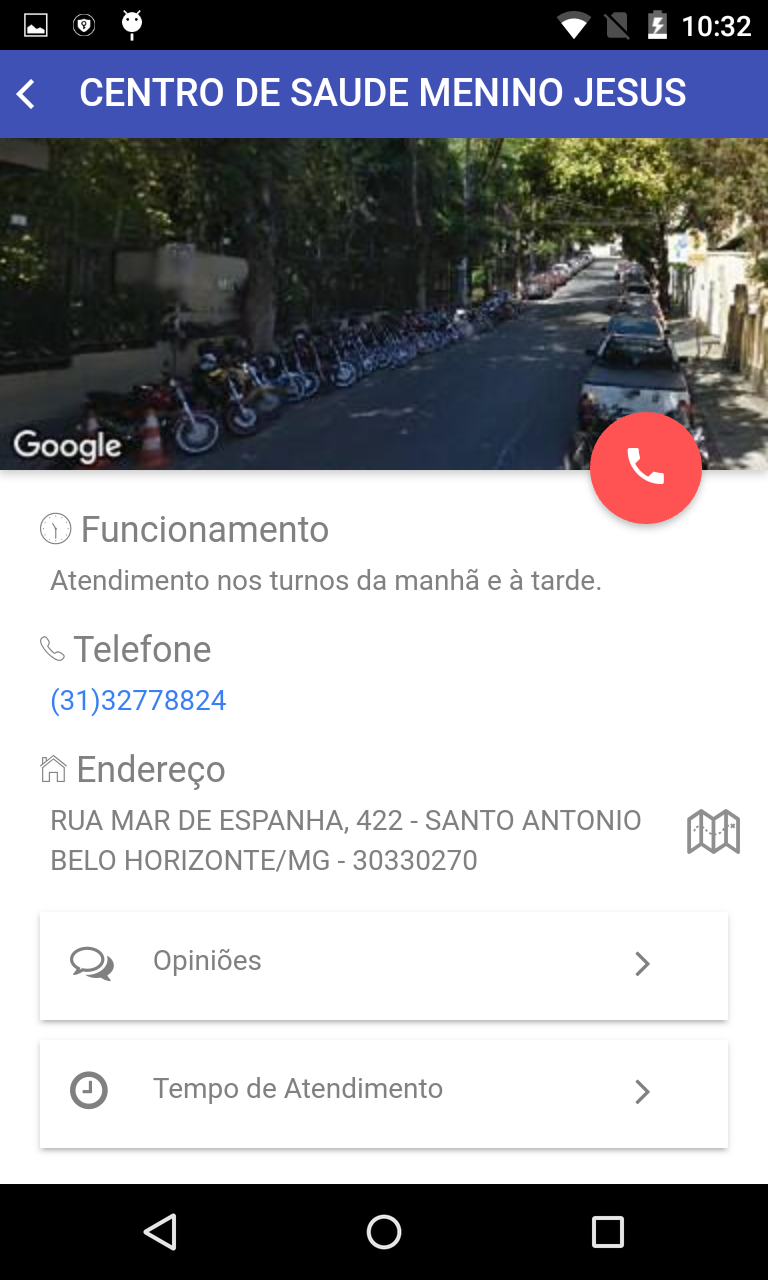Tap the system home button

pyautogui.click(x=384, y=1232)
